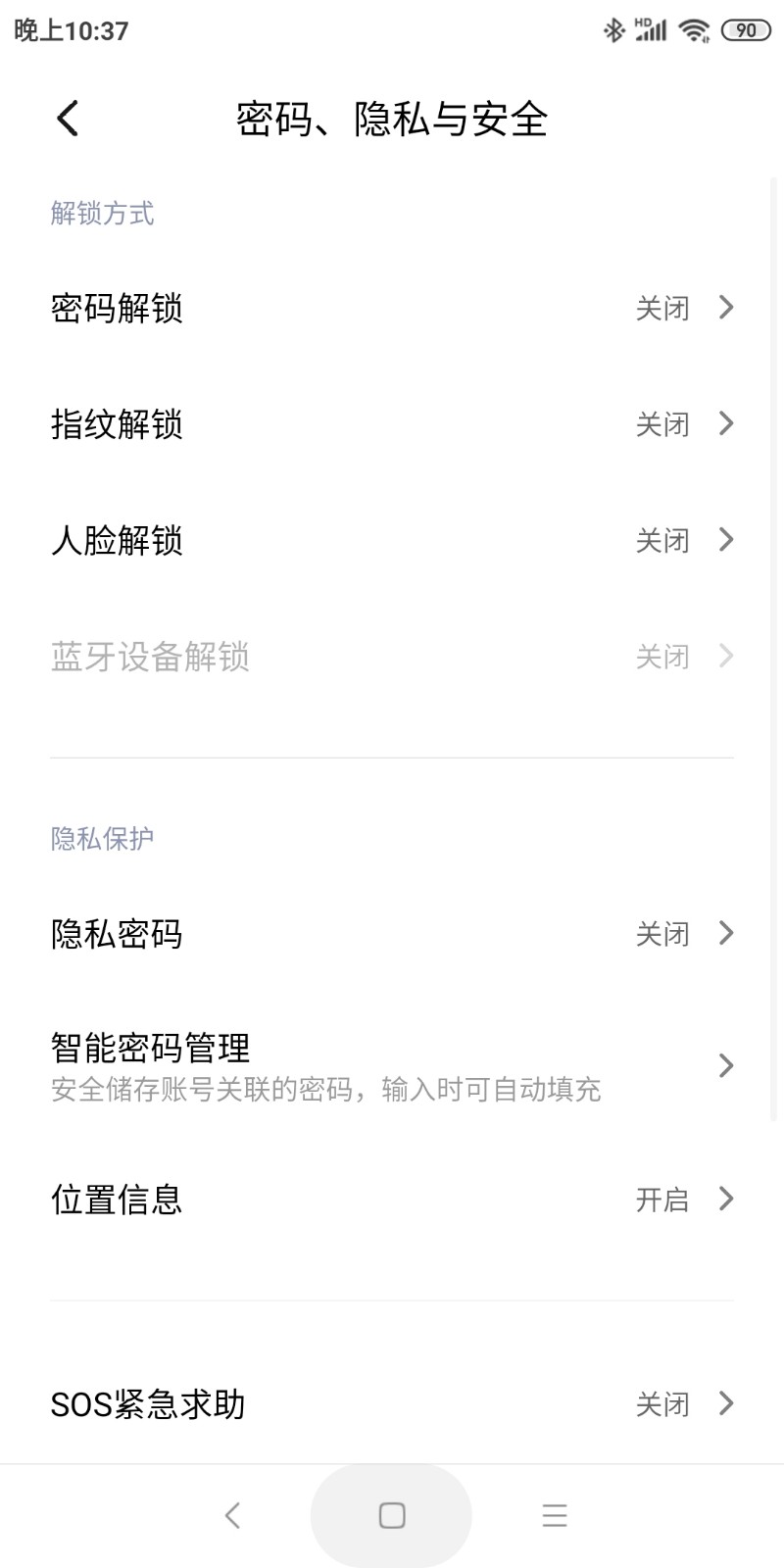Open 指纹解锁 settings

(x=392, y=424)
